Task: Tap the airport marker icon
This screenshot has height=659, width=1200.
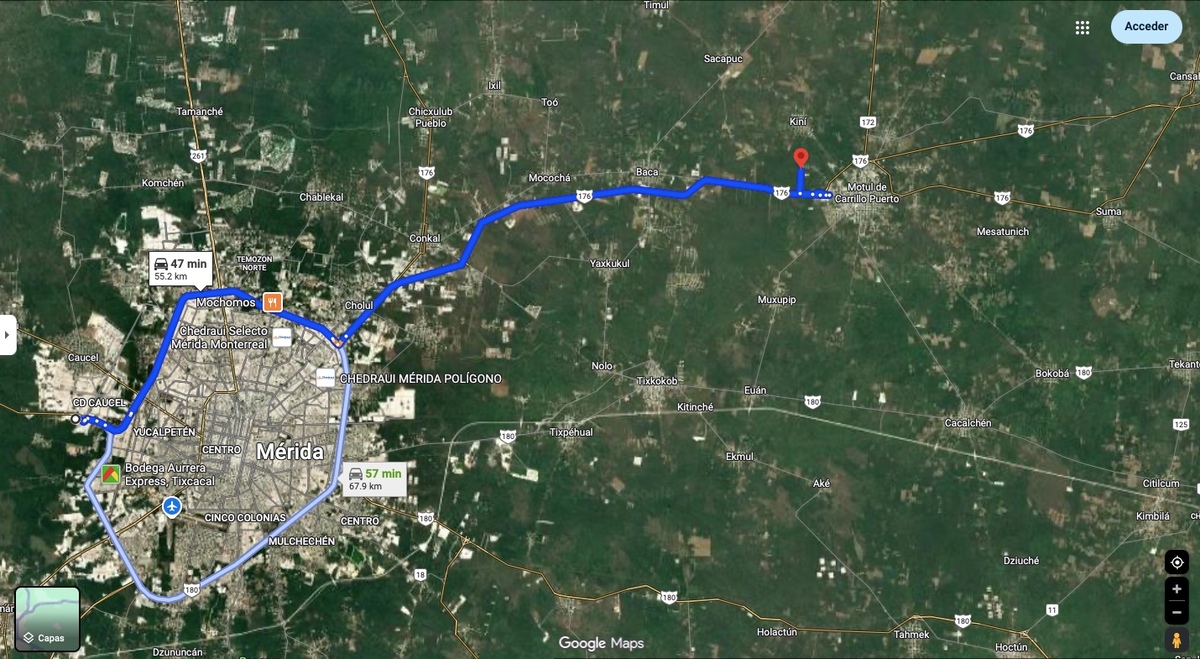Action: click(x=173, y=508)
